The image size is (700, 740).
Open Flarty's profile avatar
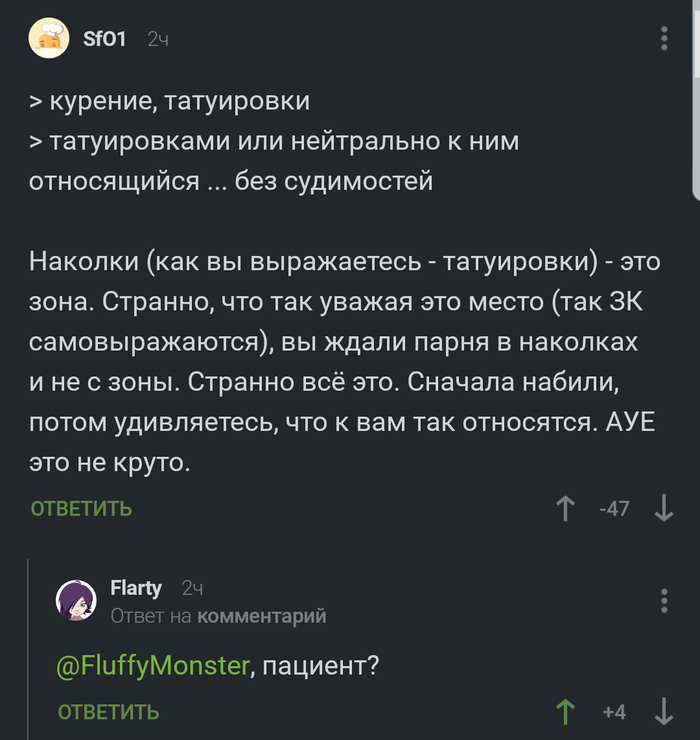coord(76,601)
